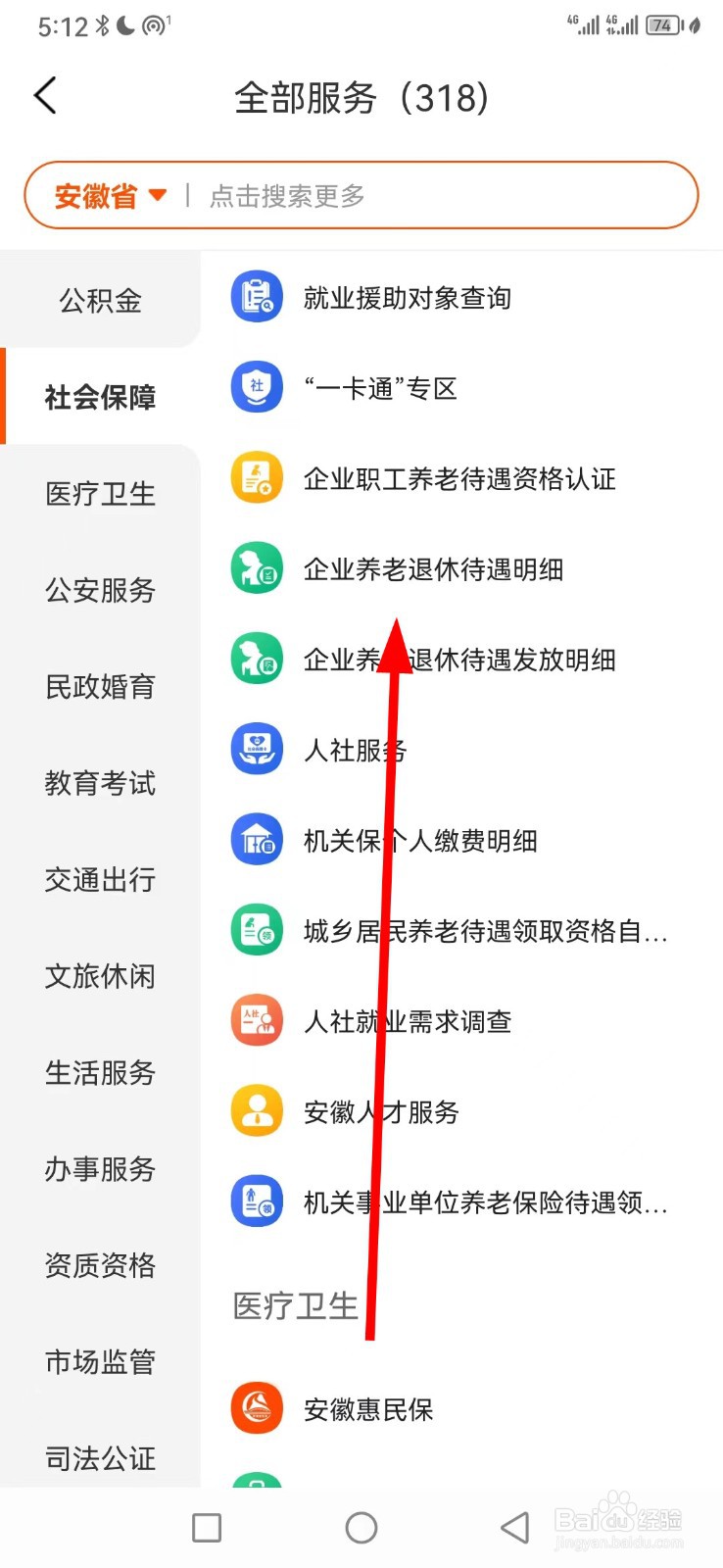The height and width of the screenshot is (1568, 723).
Task: Expand the truncated 企业养老退休待遇发放明细 item
Action: click(x=458, y=659)
